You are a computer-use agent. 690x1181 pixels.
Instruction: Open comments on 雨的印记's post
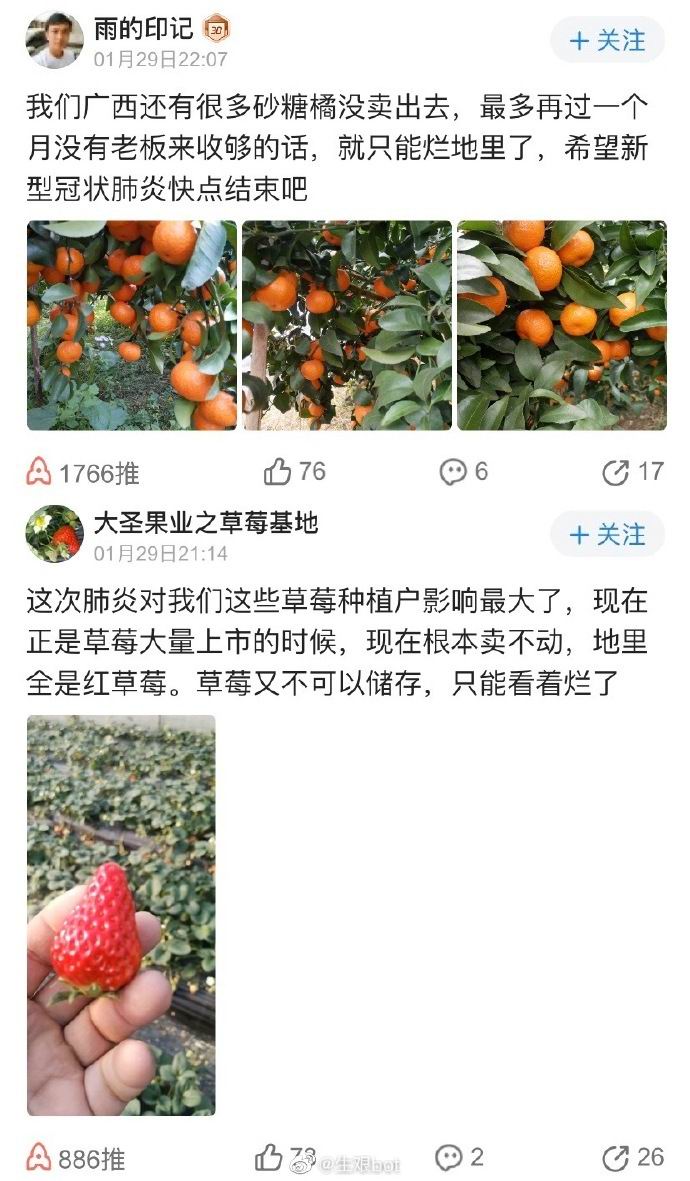[464, 471]
